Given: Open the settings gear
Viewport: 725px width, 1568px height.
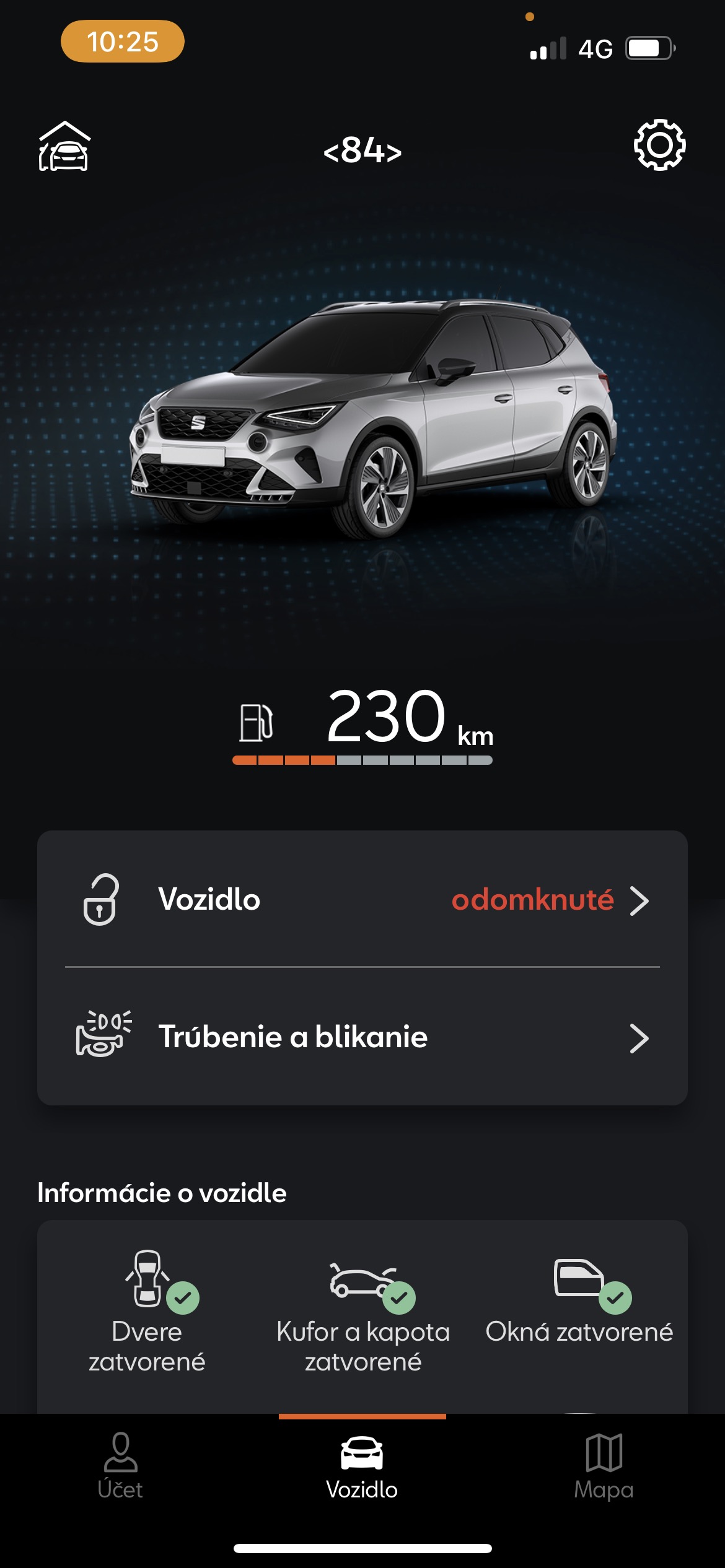Looking at the screenshot, I should [x=659, y=145].
